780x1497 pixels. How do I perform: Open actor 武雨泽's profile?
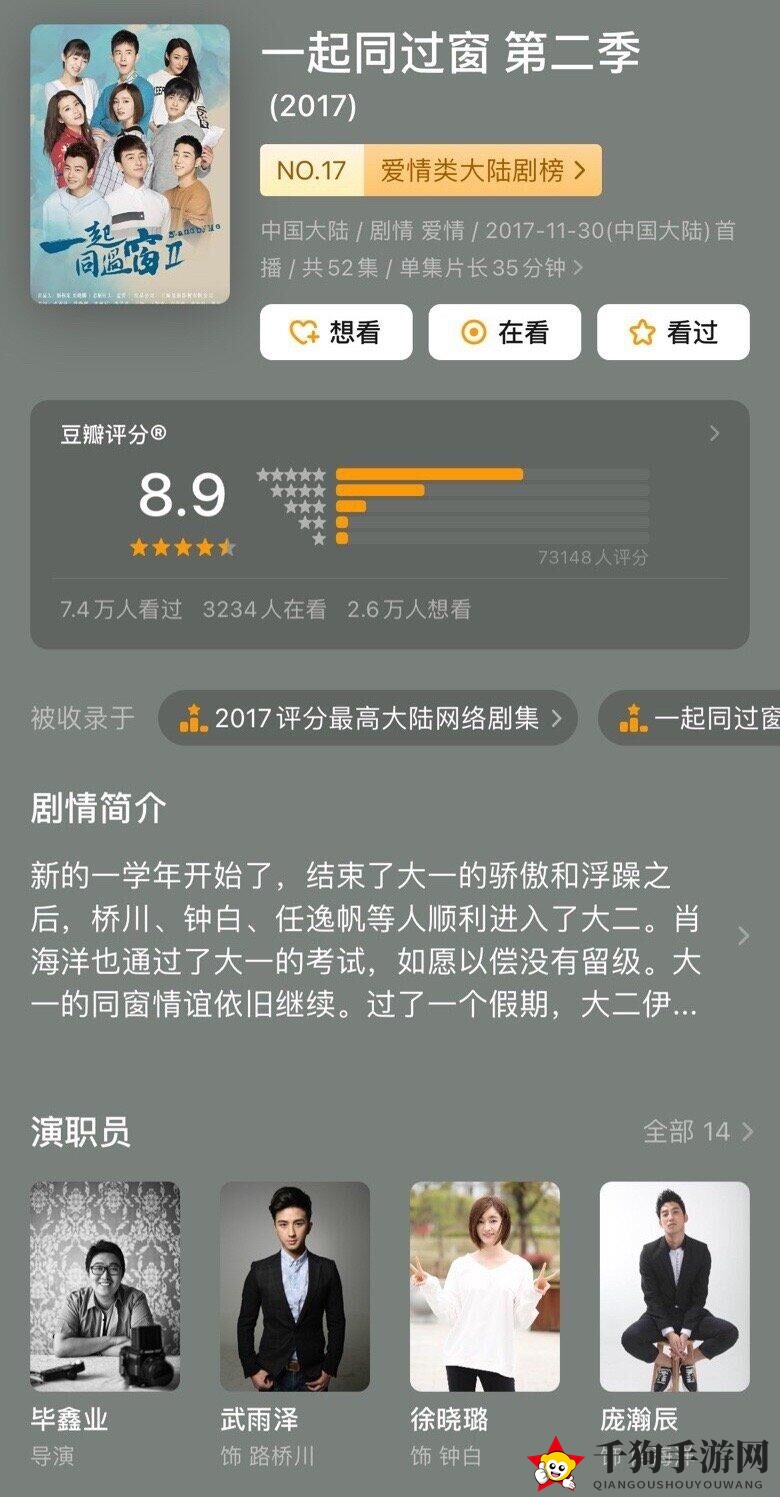pyautogui.click(x=295, y=1287)
